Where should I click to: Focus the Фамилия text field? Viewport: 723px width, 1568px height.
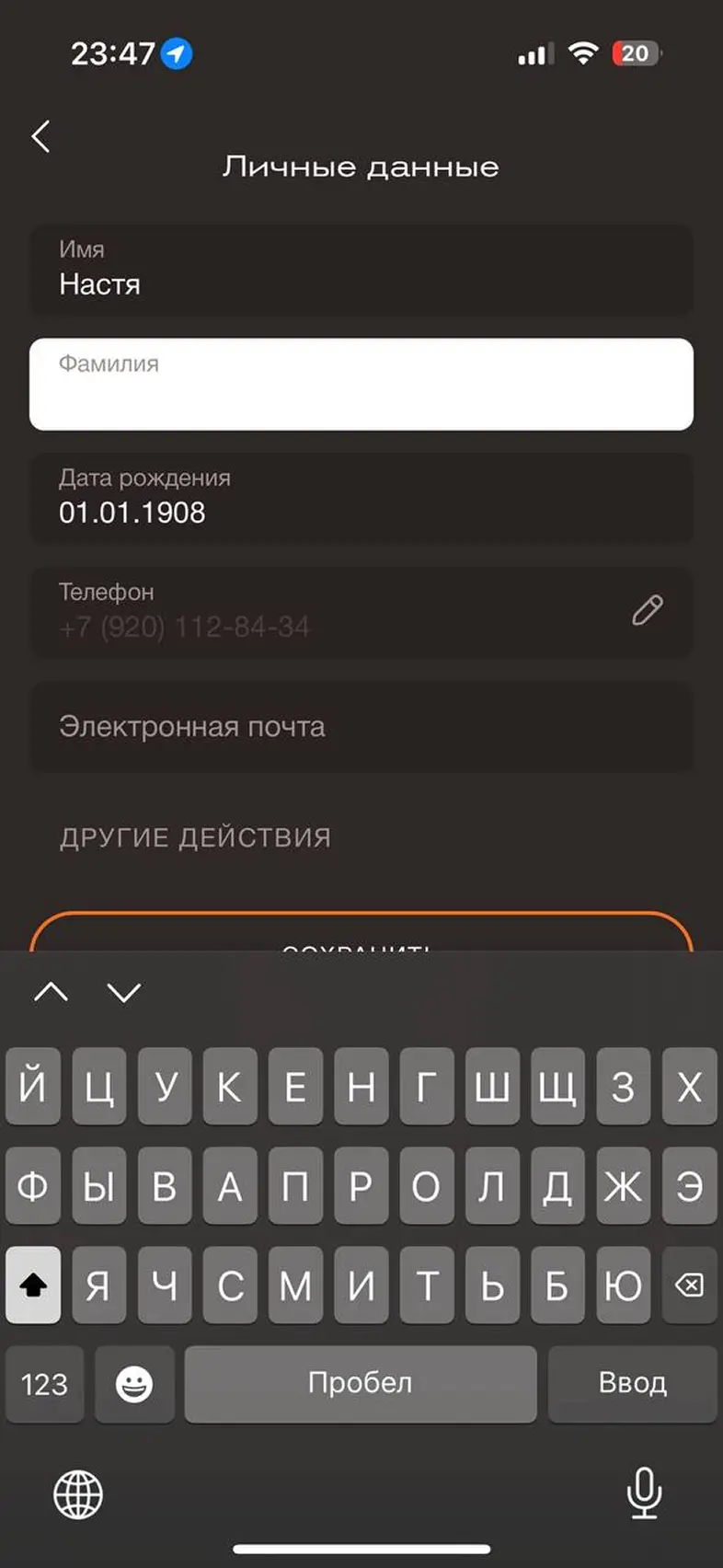pyautogui.click(x=361, y=384)
